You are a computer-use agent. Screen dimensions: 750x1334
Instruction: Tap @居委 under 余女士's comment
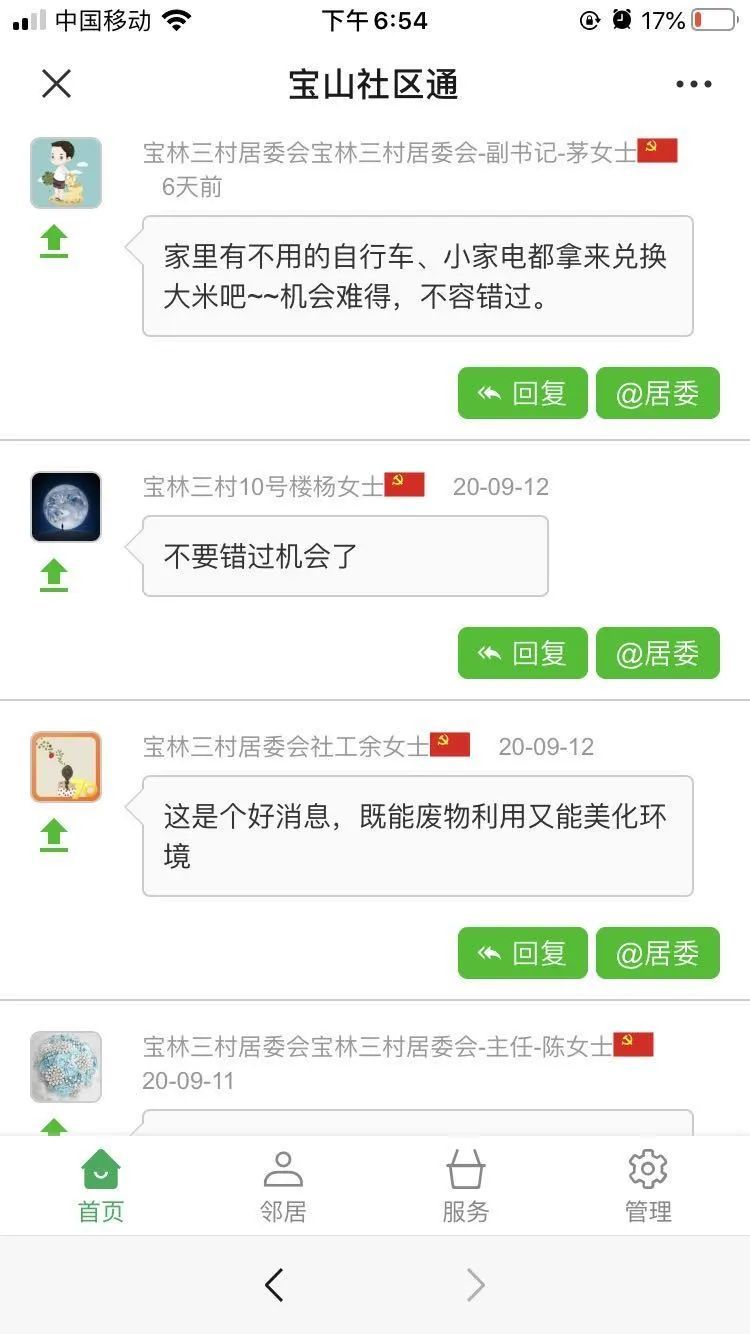657,953
